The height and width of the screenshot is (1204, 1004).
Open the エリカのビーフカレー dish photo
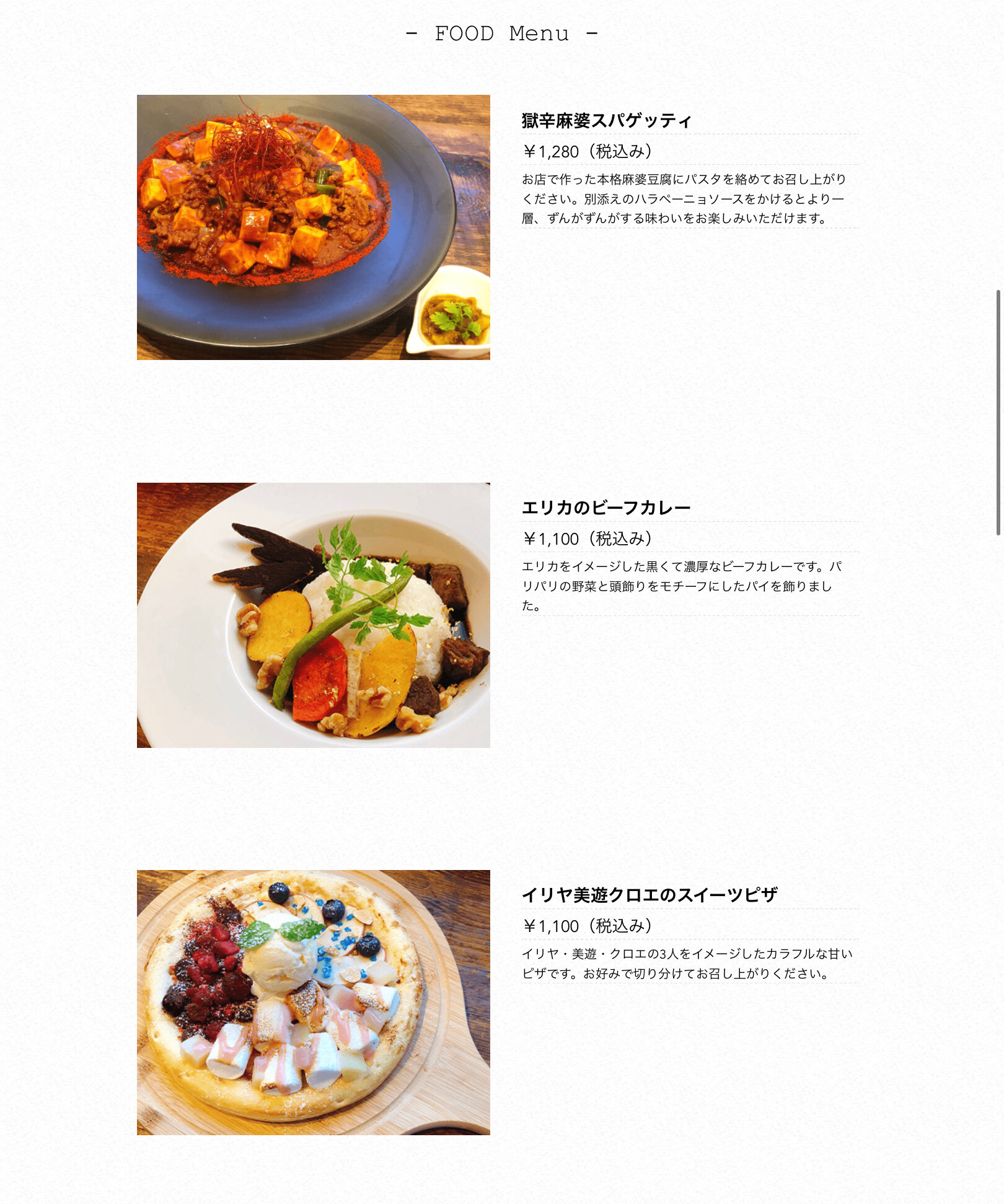313,615
